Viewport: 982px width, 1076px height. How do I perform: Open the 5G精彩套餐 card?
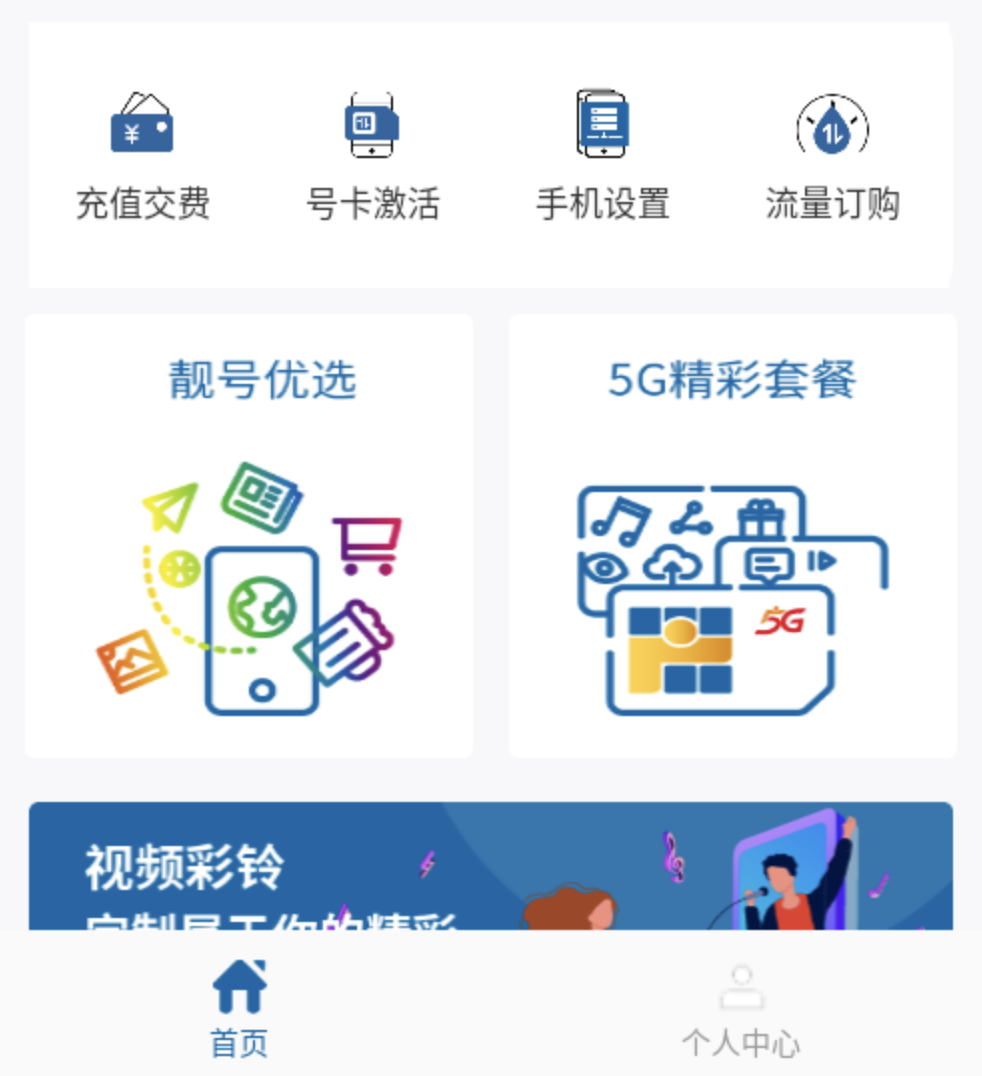[732, 536]
